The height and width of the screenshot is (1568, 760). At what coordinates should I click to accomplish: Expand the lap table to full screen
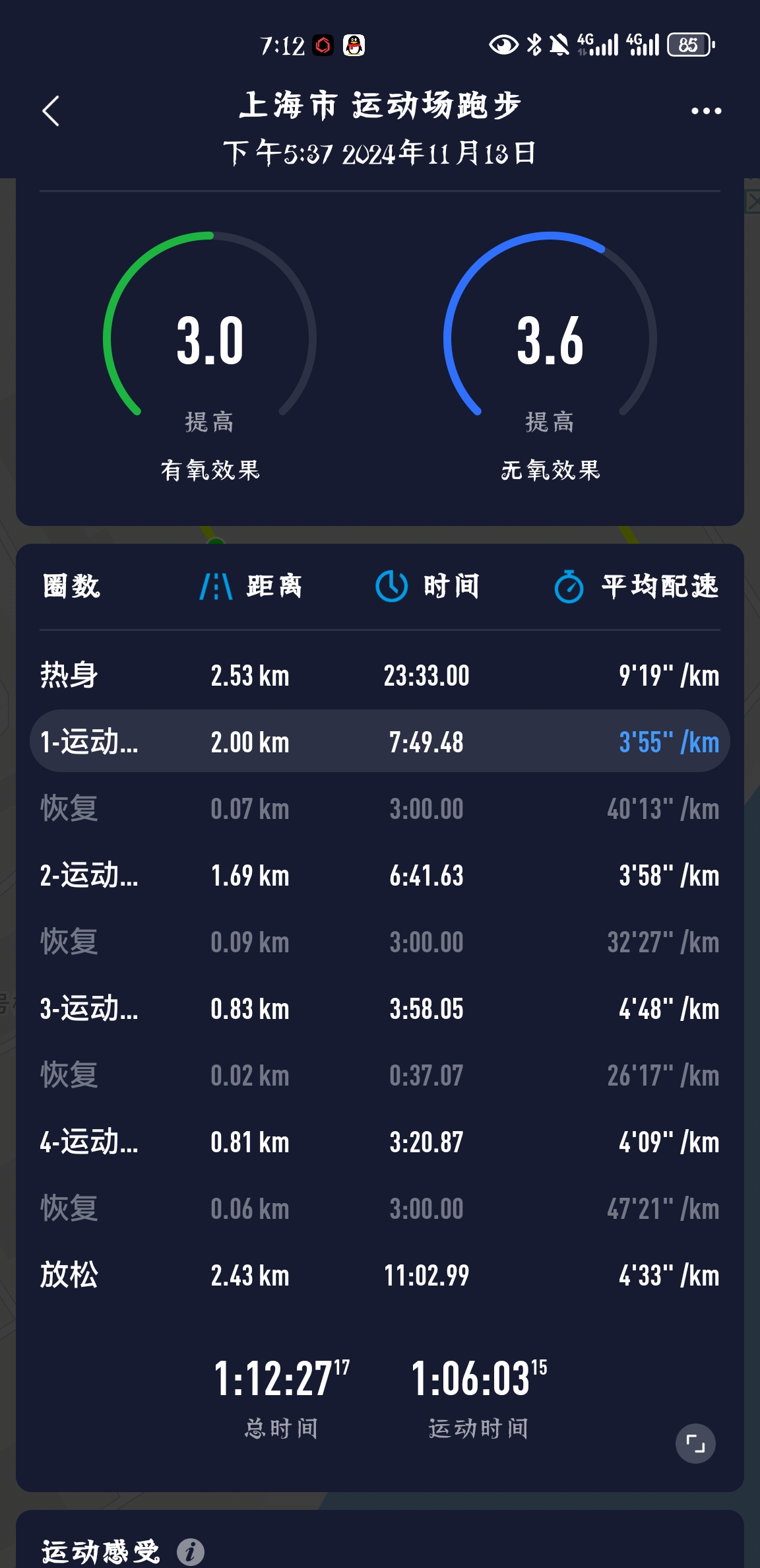pyautogui.click(x=695, y=1444)
